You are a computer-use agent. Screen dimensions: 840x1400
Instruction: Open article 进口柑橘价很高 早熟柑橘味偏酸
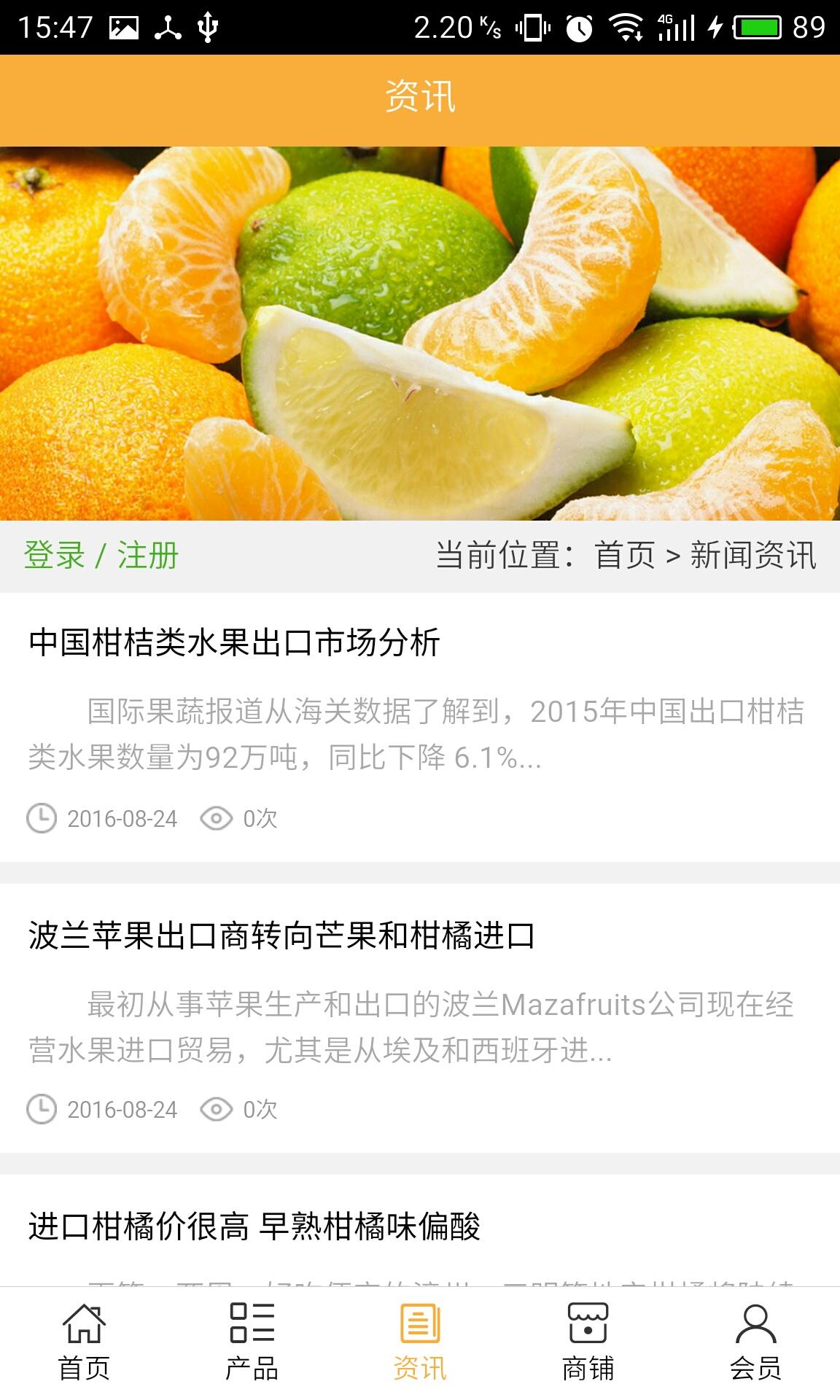[x=254, y=1226]
